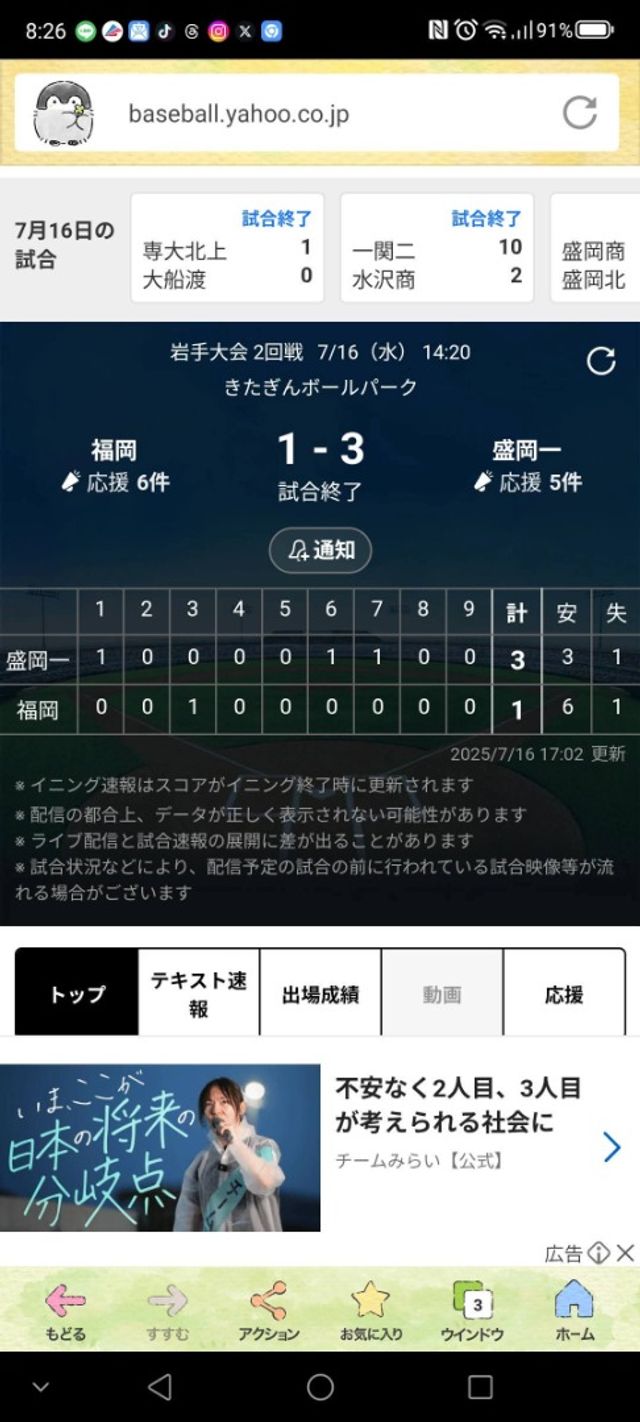
Task: Reload the page from the address bar
Action: click(579, 113)
